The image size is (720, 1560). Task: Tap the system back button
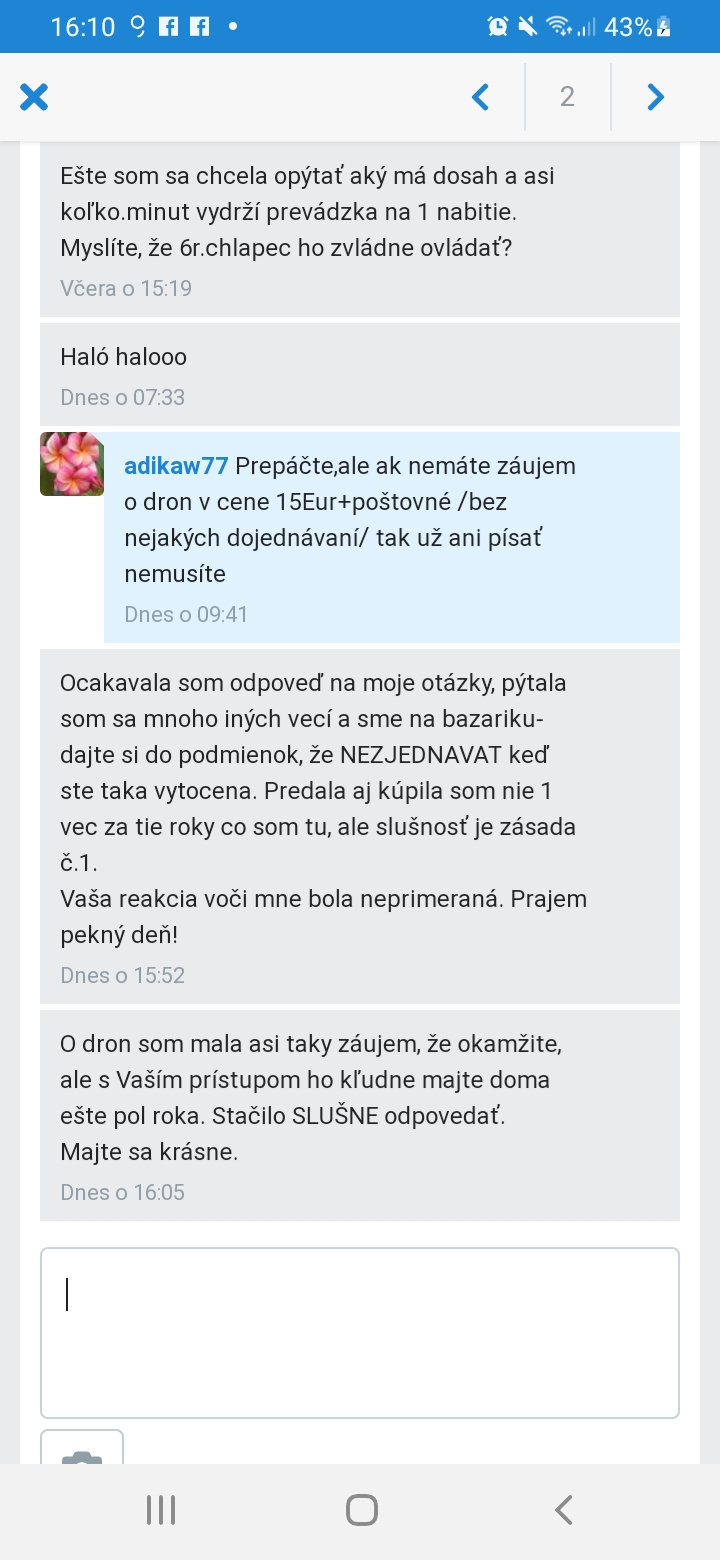point(563,1509)
